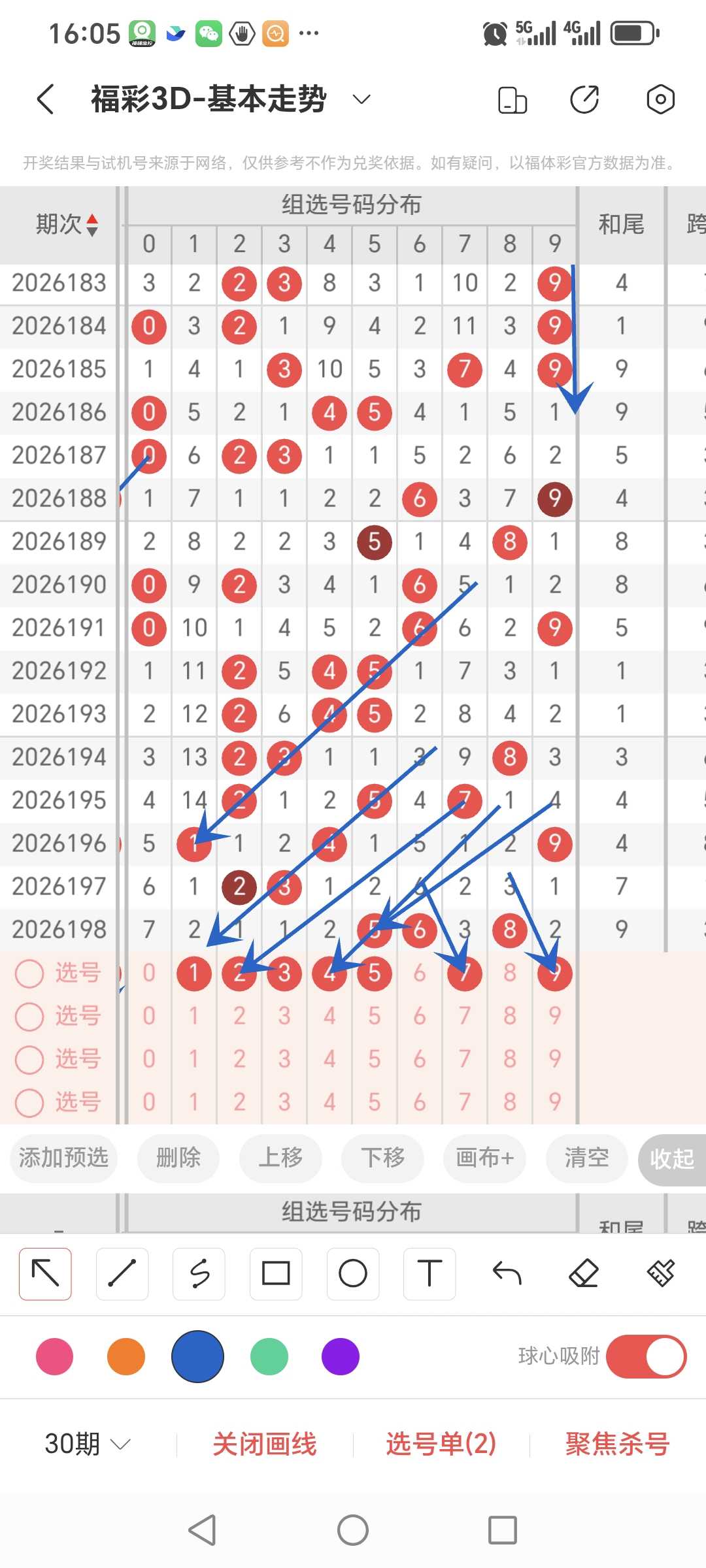Select the rectangle drawing tool
Image resolution: width=706 pixels, height=1568 pixels.
(276, 1273)
